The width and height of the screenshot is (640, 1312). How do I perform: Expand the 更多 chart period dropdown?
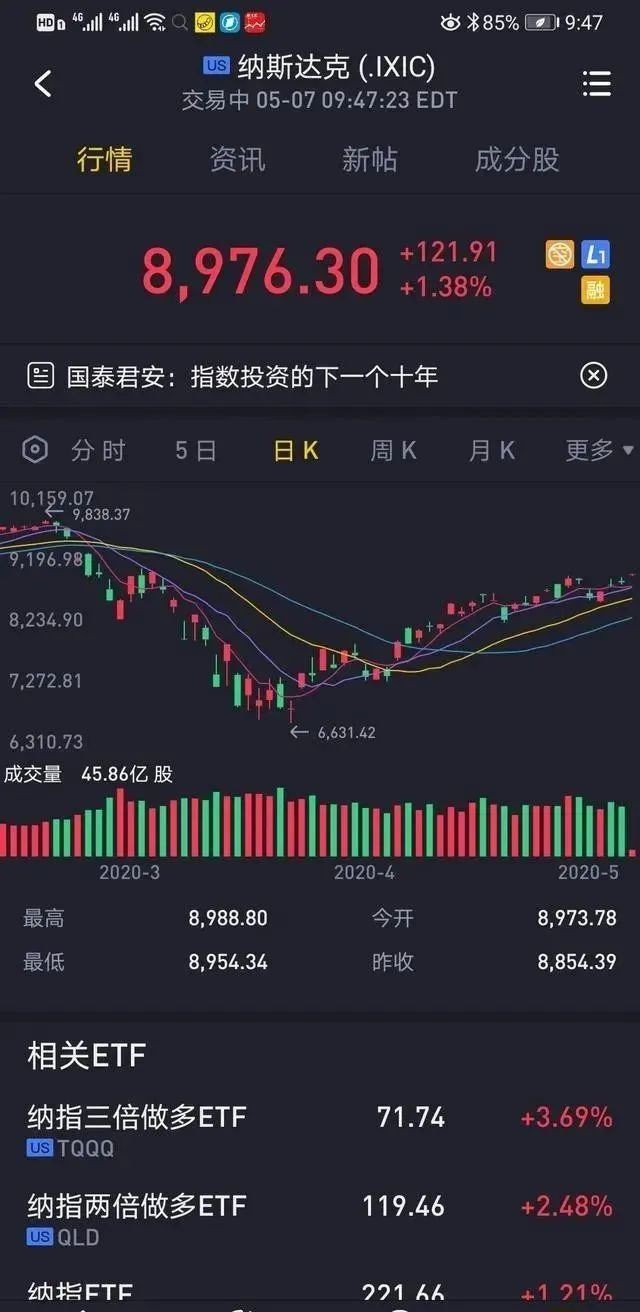599,450
